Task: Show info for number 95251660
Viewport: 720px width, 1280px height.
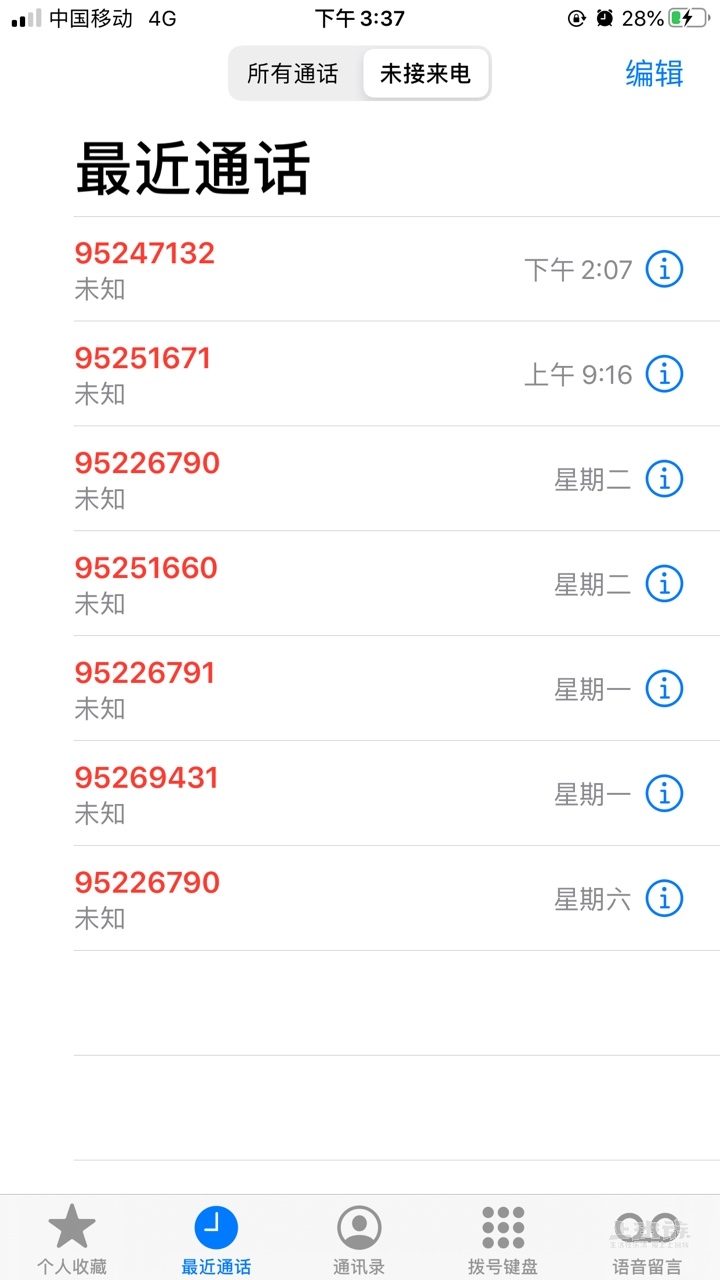Action: (664, 584)
